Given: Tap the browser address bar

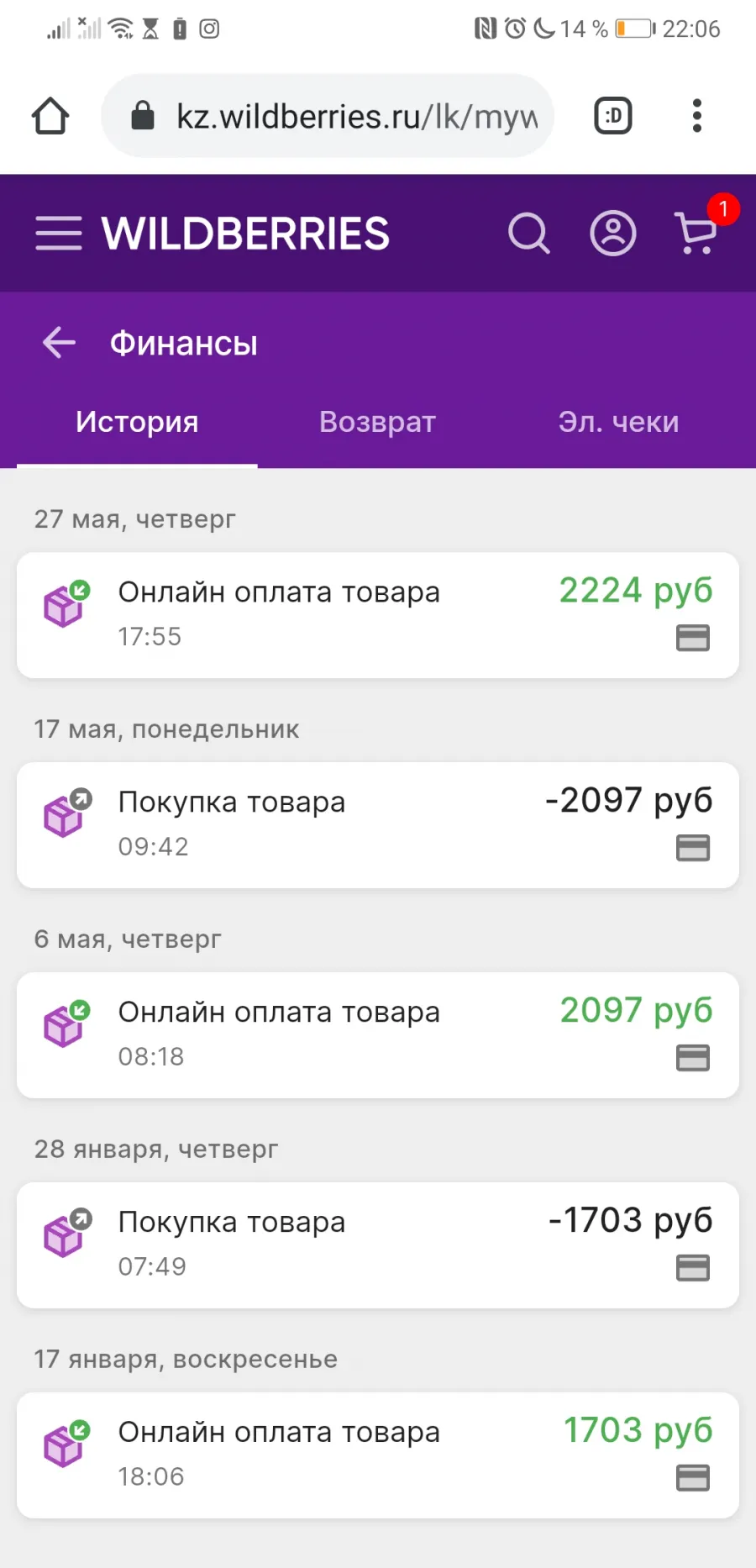Looking at the screenshot, I should tap(328, 116).
